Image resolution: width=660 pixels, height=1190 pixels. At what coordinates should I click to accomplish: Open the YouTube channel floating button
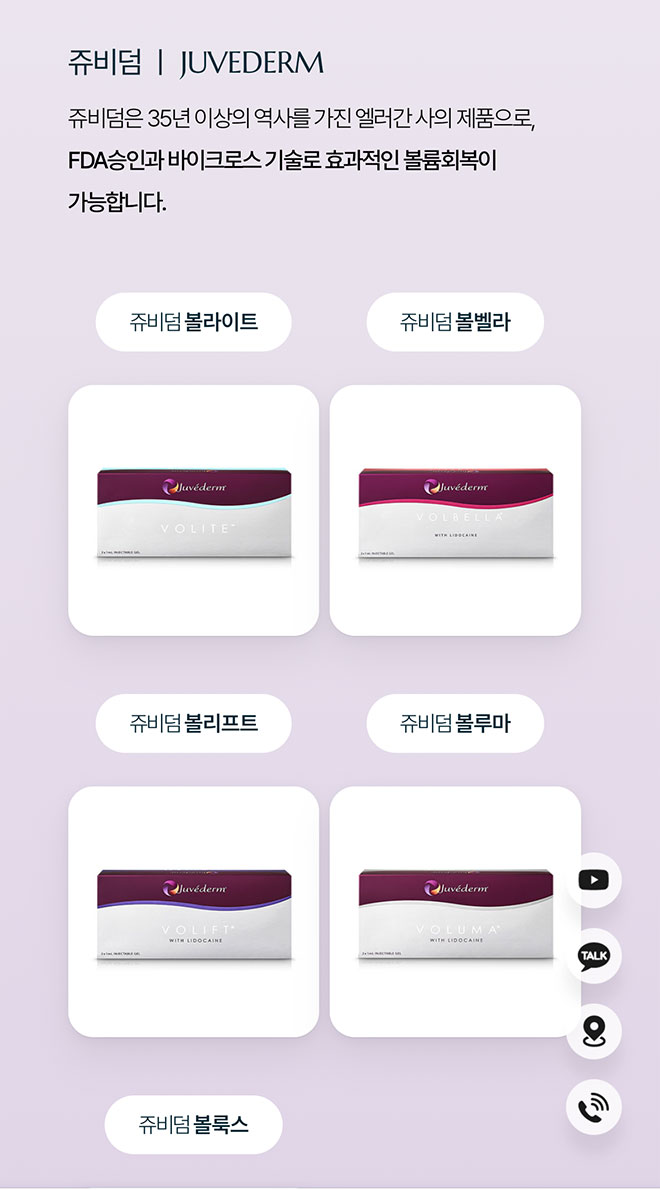(594, 880)
